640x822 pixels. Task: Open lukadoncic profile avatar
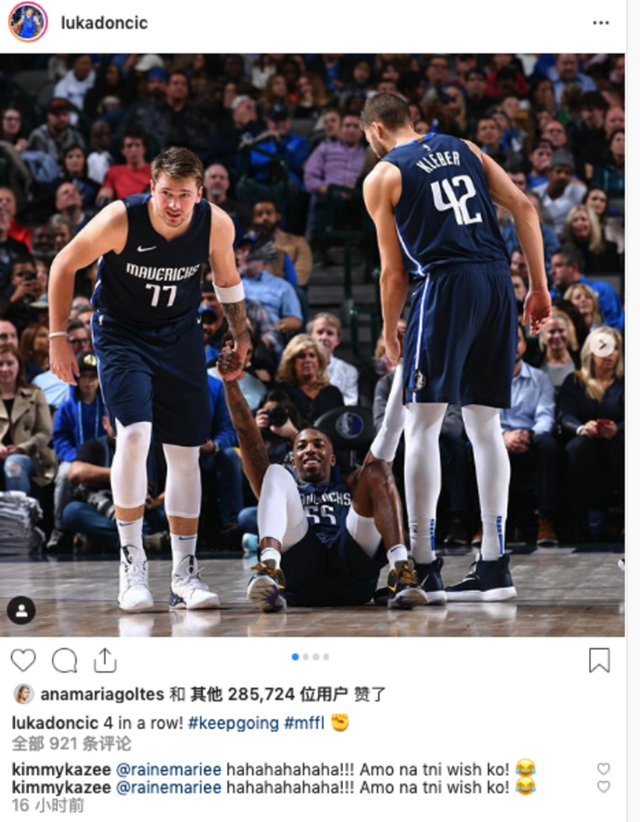tap(27, 22)
